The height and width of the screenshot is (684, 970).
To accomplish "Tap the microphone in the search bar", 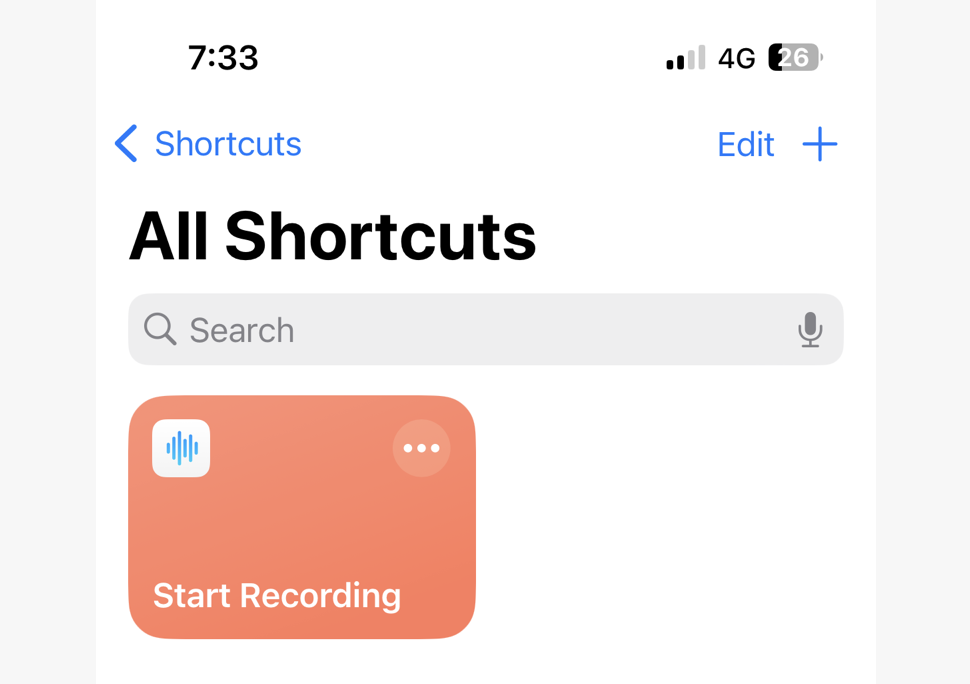I will tap(810, 330).
